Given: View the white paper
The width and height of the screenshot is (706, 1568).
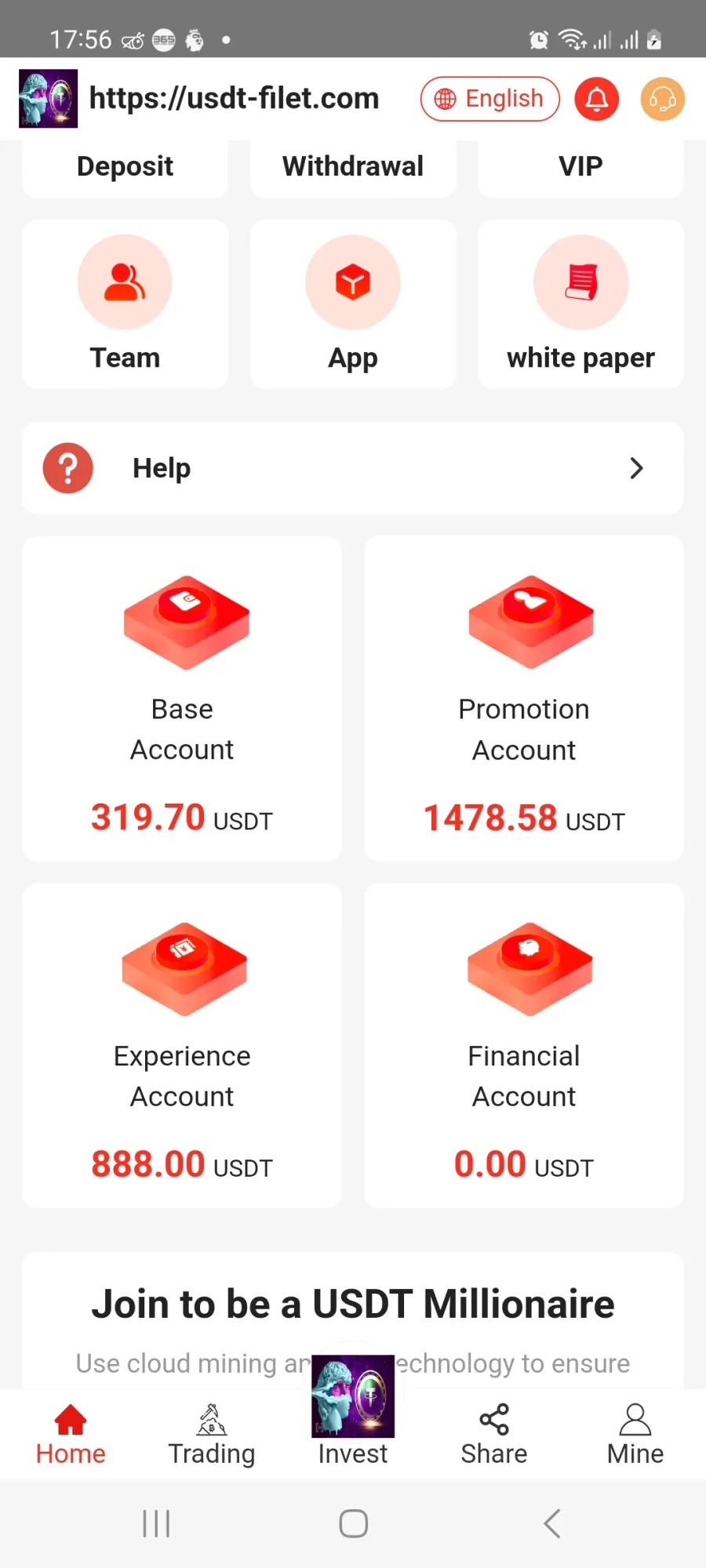Looking at the screenshot, I should (x=580, y=304).
